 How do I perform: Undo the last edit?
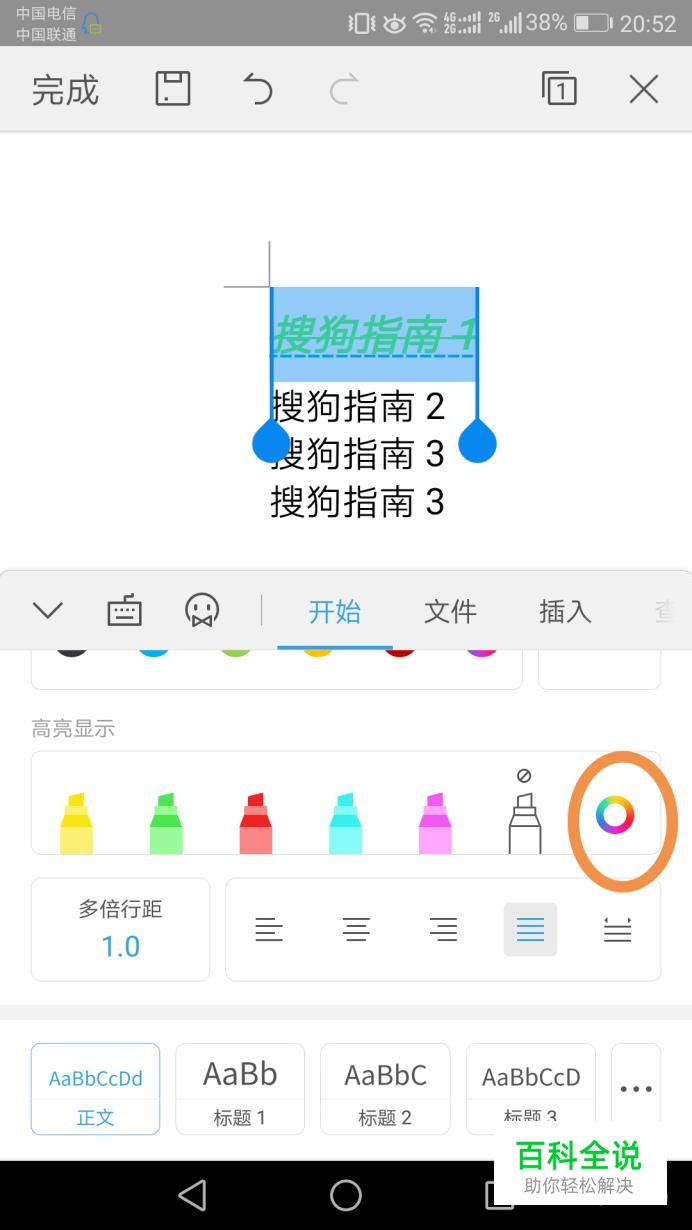258,90
